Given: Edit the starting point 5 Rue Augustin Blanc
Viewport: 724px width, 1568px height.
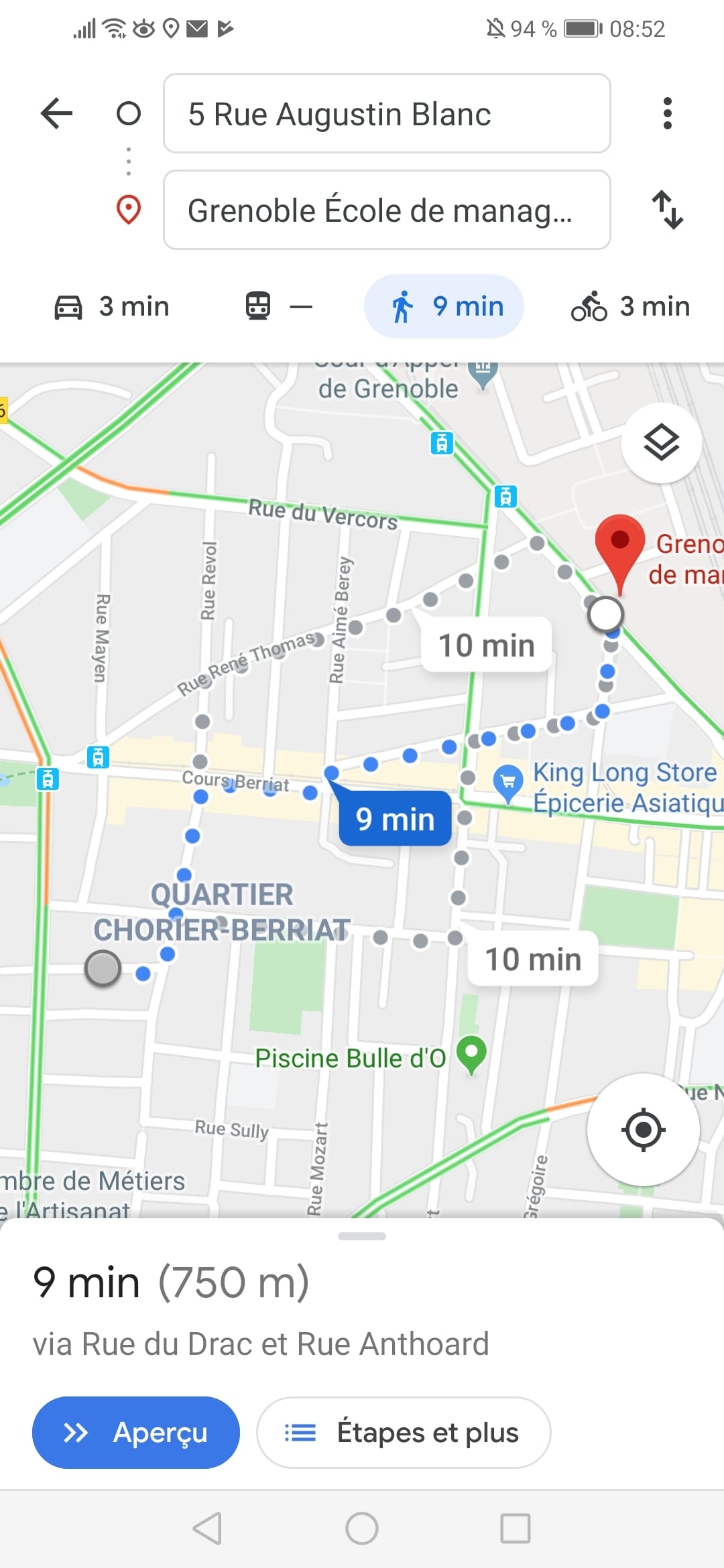Looking at the screenshot, I should tap(387, 114).
